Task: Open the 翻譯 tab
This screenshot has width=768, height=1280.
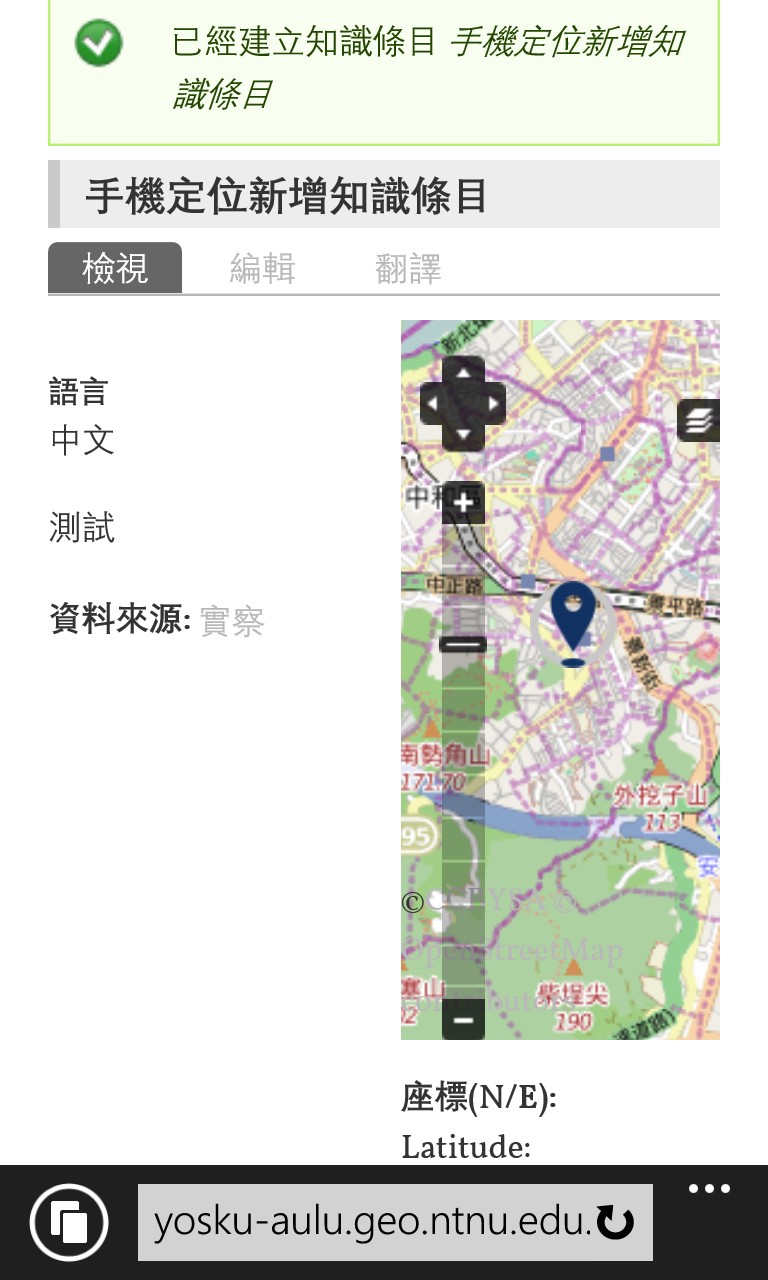Action: tap(408, 269)
